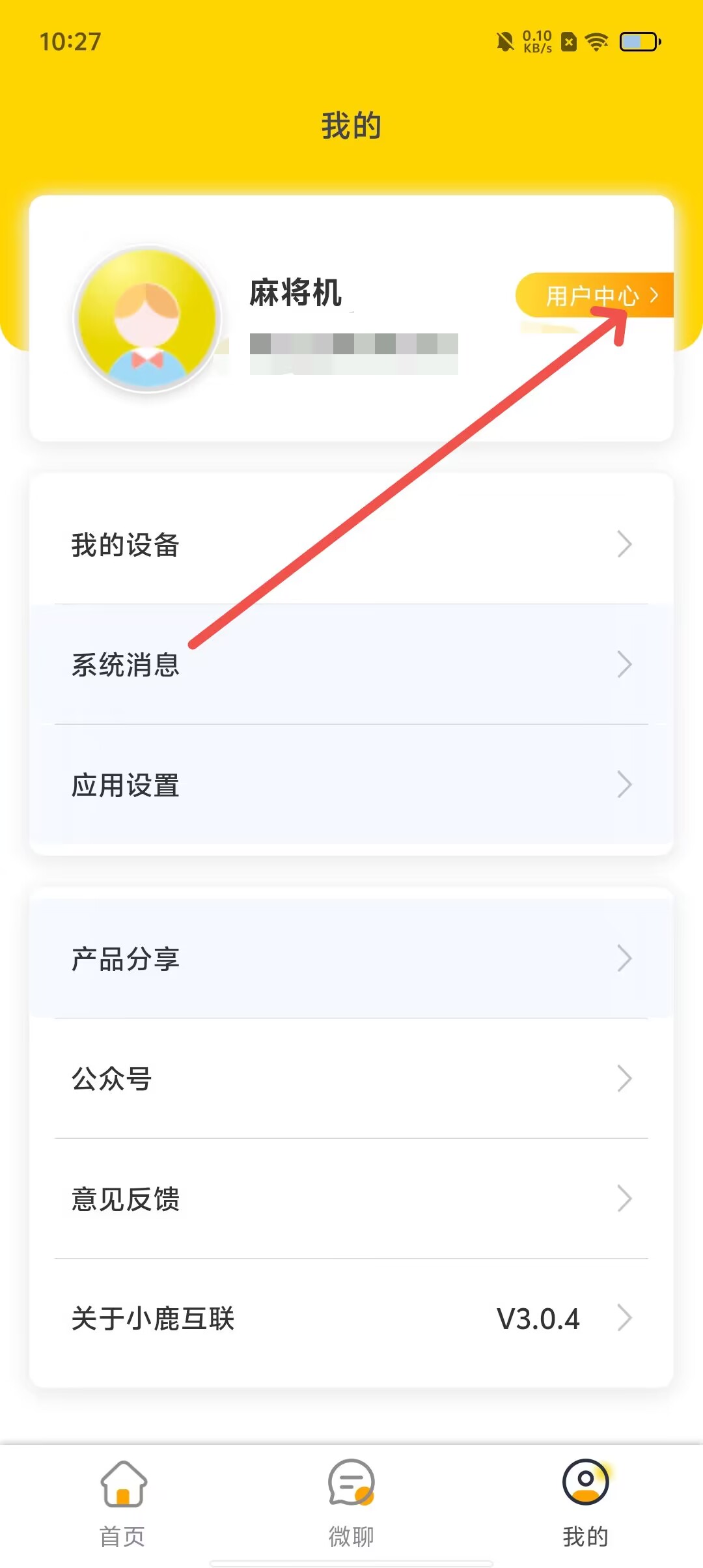Tap the profile avatar picture
Image resolution: width=703 pixels, height=1568 pixels.
click(147, 319)
